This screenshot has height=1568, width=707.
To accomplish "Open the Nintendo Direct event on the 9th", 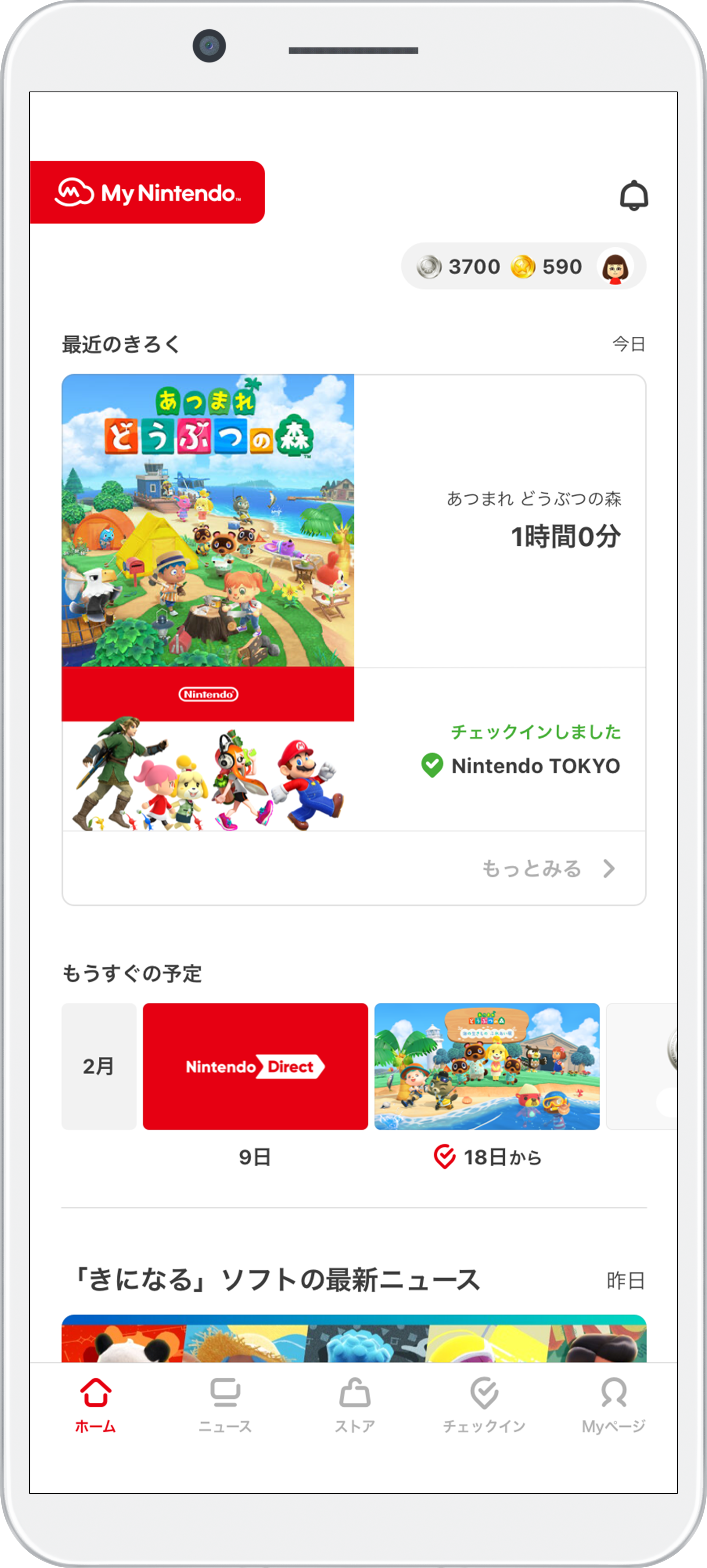I will coord(255,1066).
